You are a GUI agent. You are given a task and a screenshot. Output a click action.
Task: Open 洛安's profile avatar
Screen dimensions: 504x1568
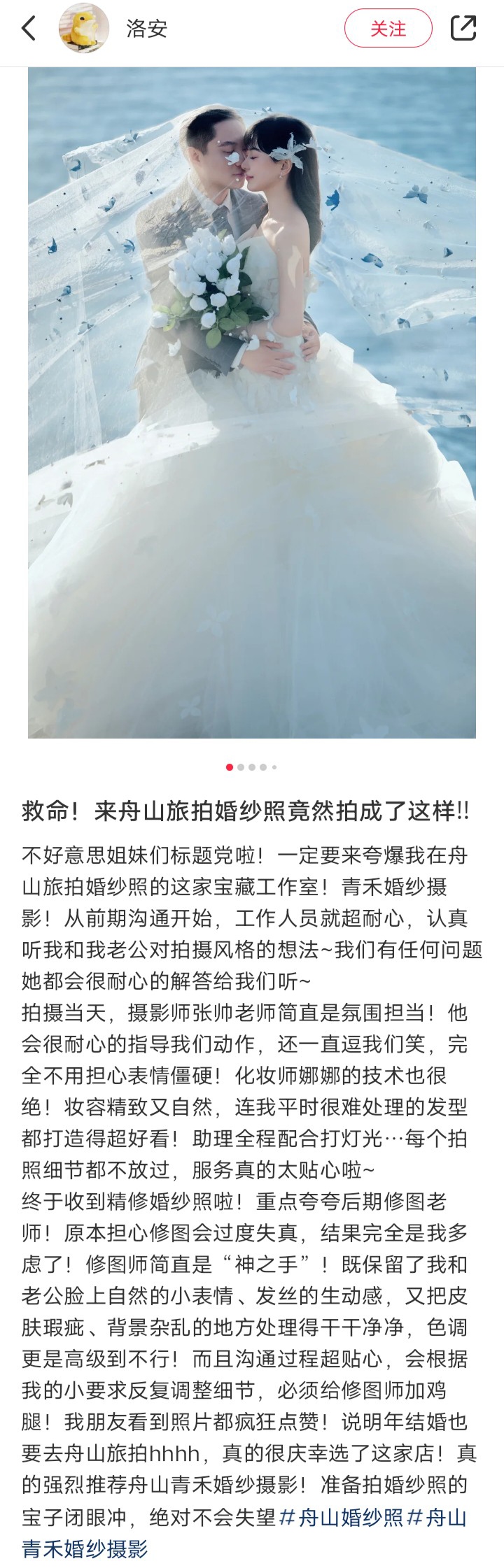[x=83, y=29]
